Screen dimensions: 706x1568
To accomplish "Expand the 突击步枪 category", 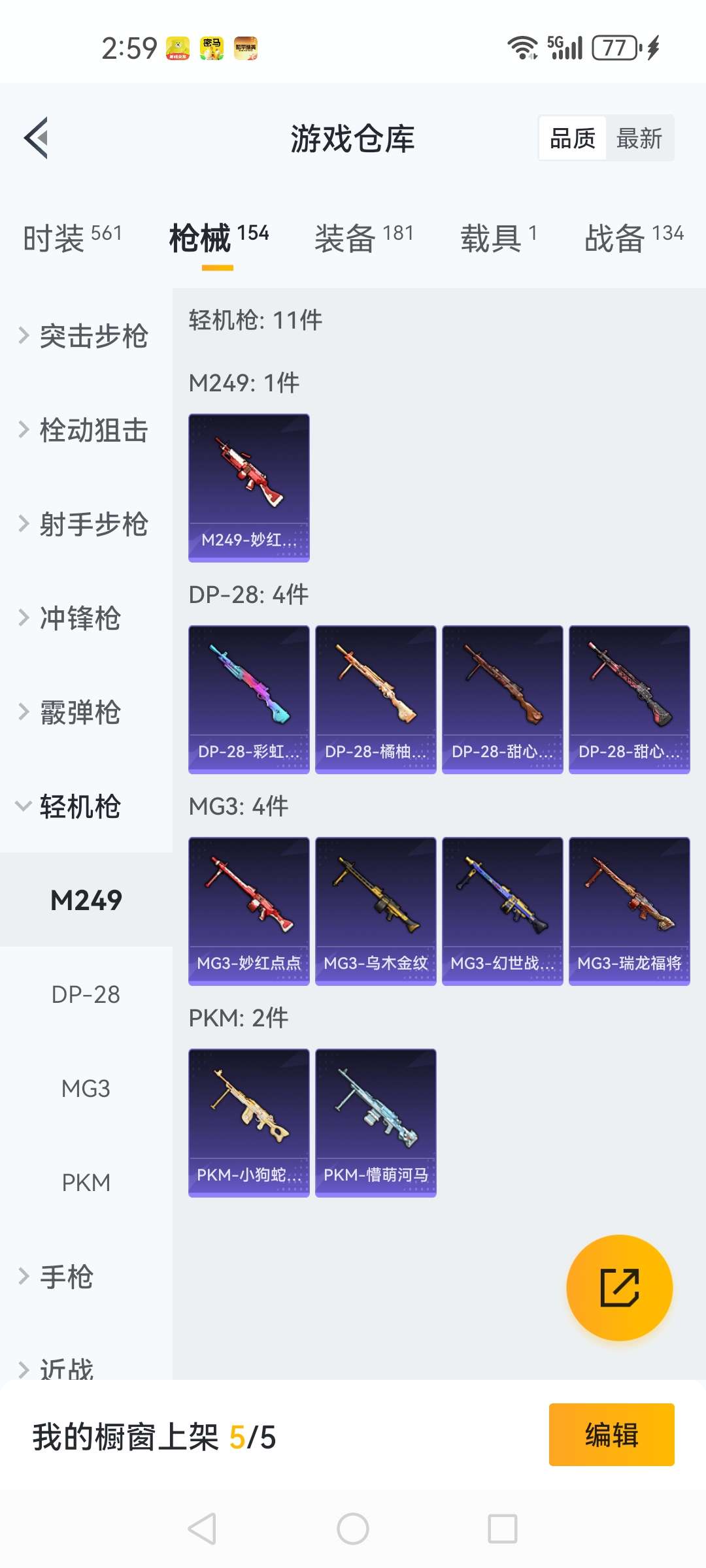I will 85,336.
